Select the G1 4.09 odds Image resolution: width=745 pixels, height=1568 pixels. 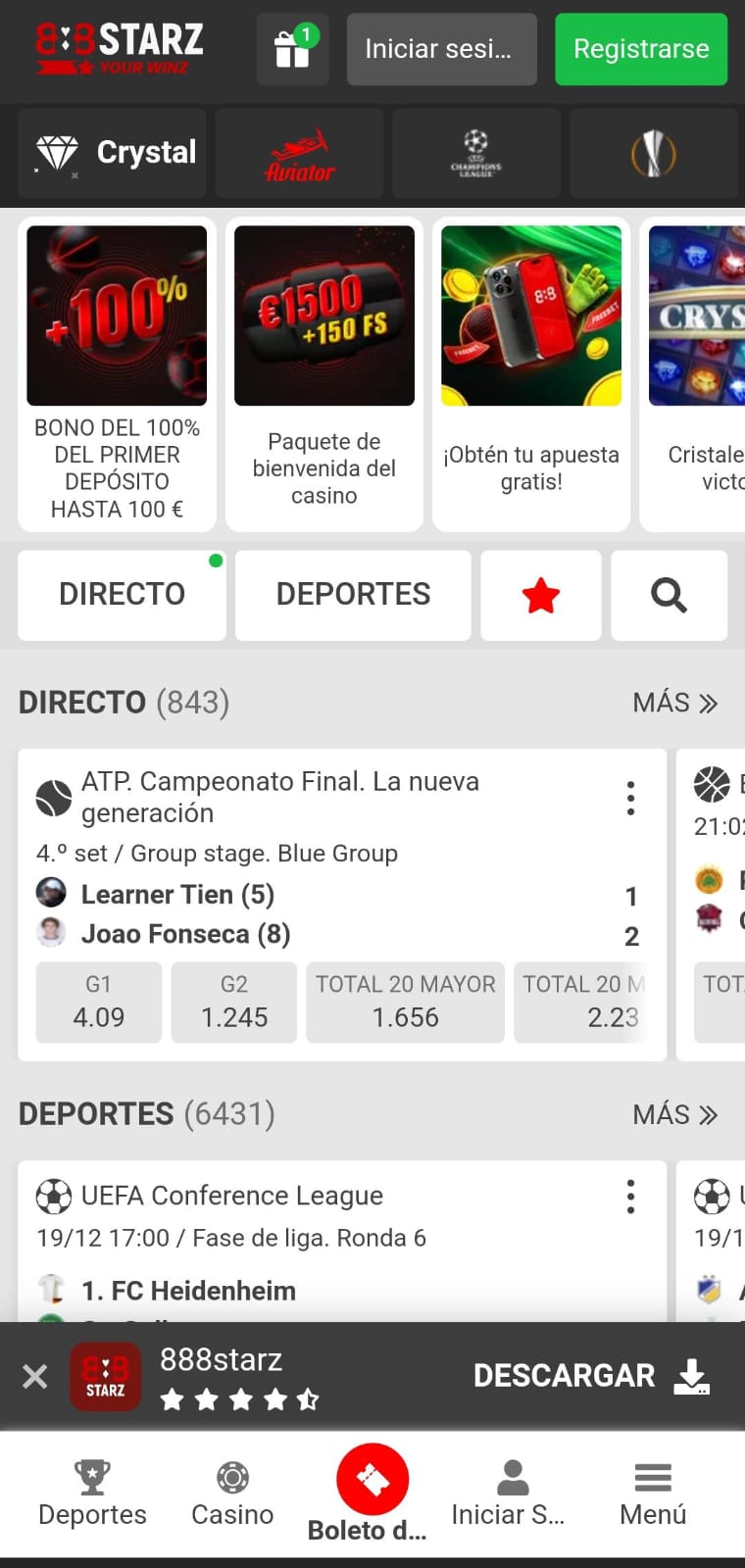coord(99,1002)
